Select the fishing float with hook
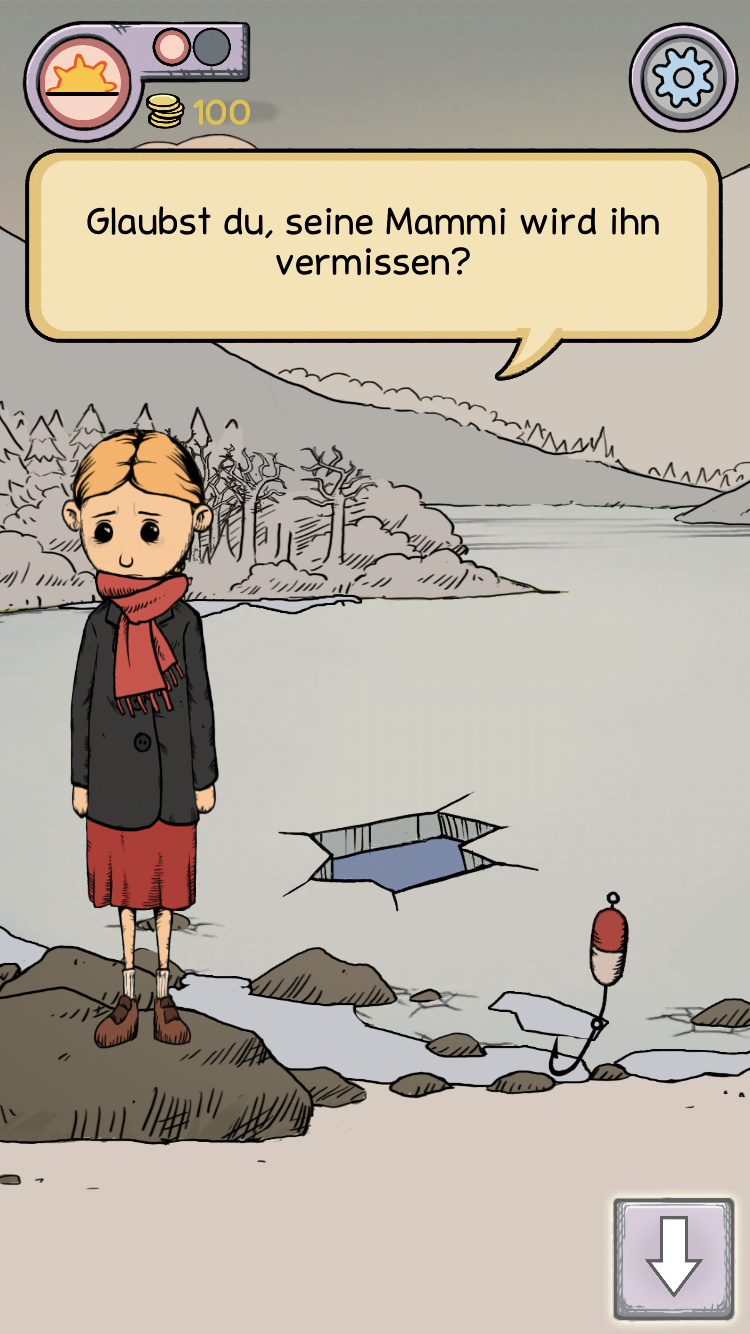Screen dimensions: 750x1334 click(x=605, y=958)
